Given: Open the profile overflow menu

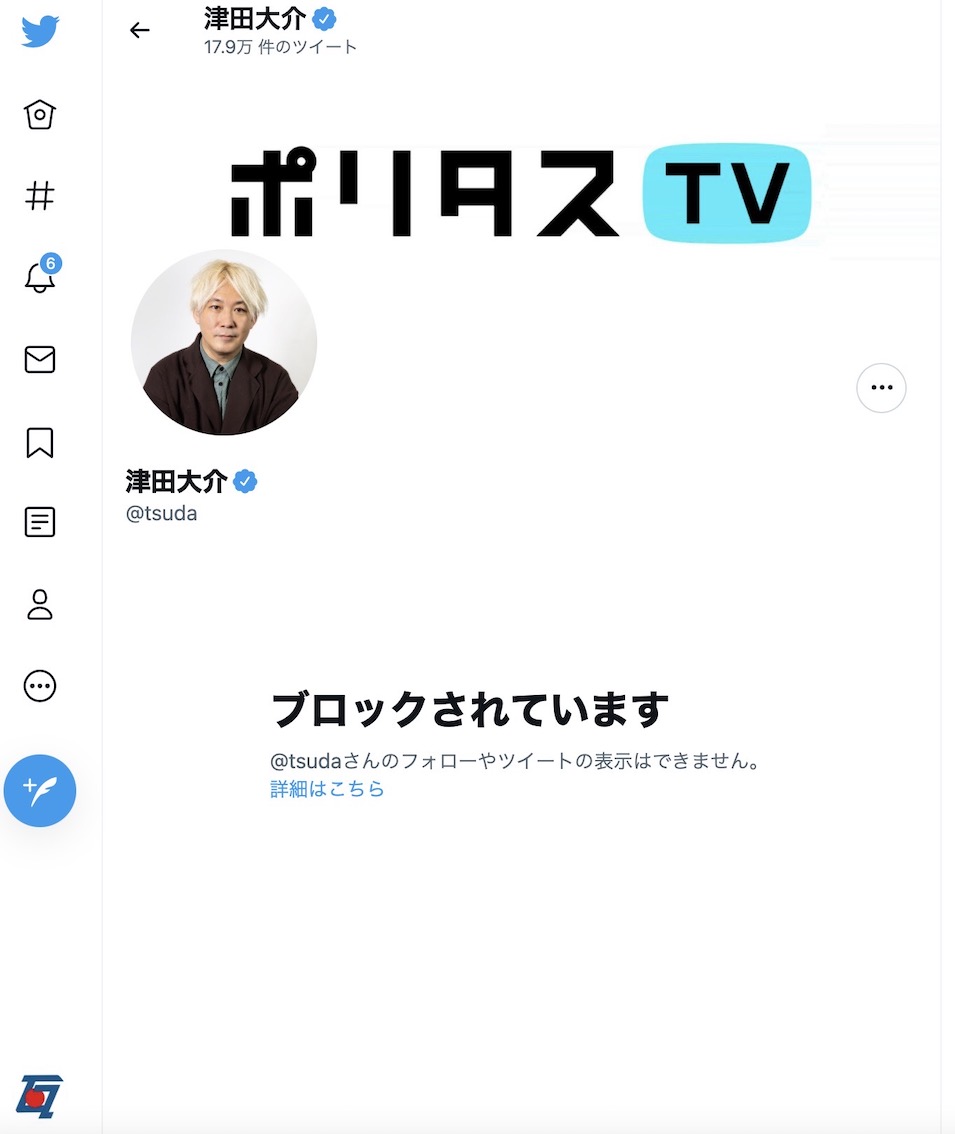Looking at the screenshot, I should (x=881, y=388).
